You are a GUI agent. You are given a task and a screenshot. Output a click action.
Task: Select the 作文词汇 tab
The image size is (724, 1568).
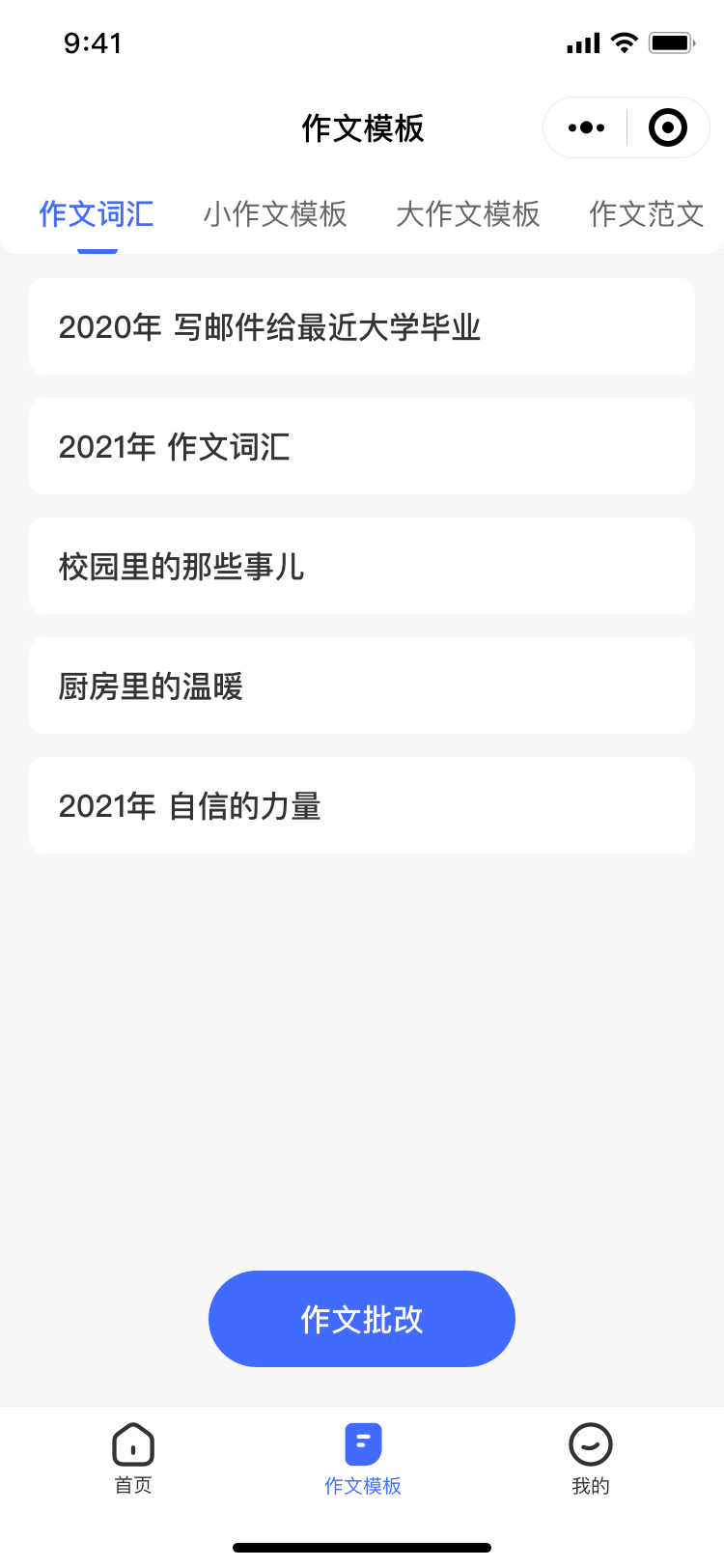(97, 213)
